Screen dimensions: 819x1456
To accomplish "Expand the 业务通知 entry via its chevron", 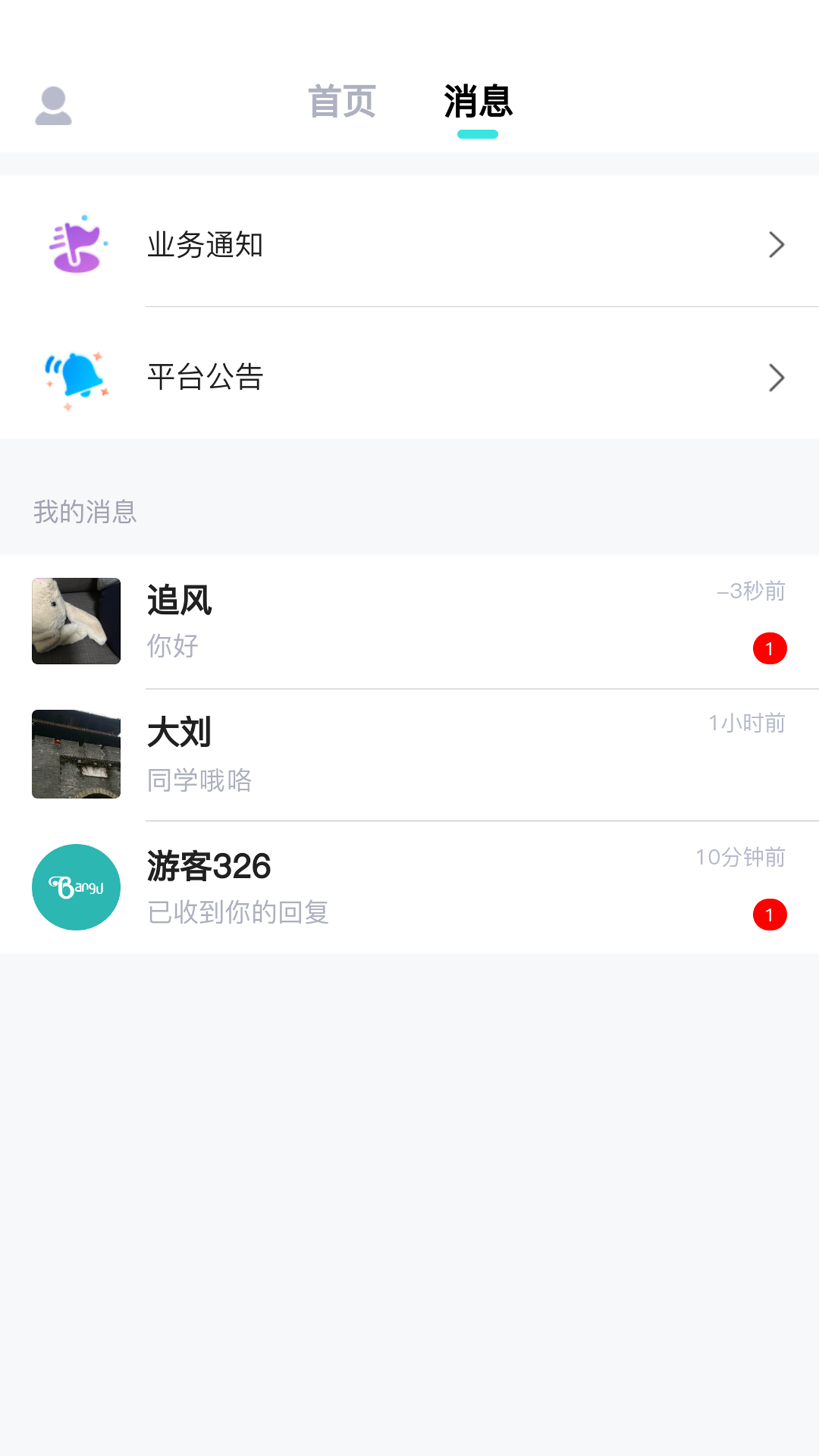I will pos(776,245).
